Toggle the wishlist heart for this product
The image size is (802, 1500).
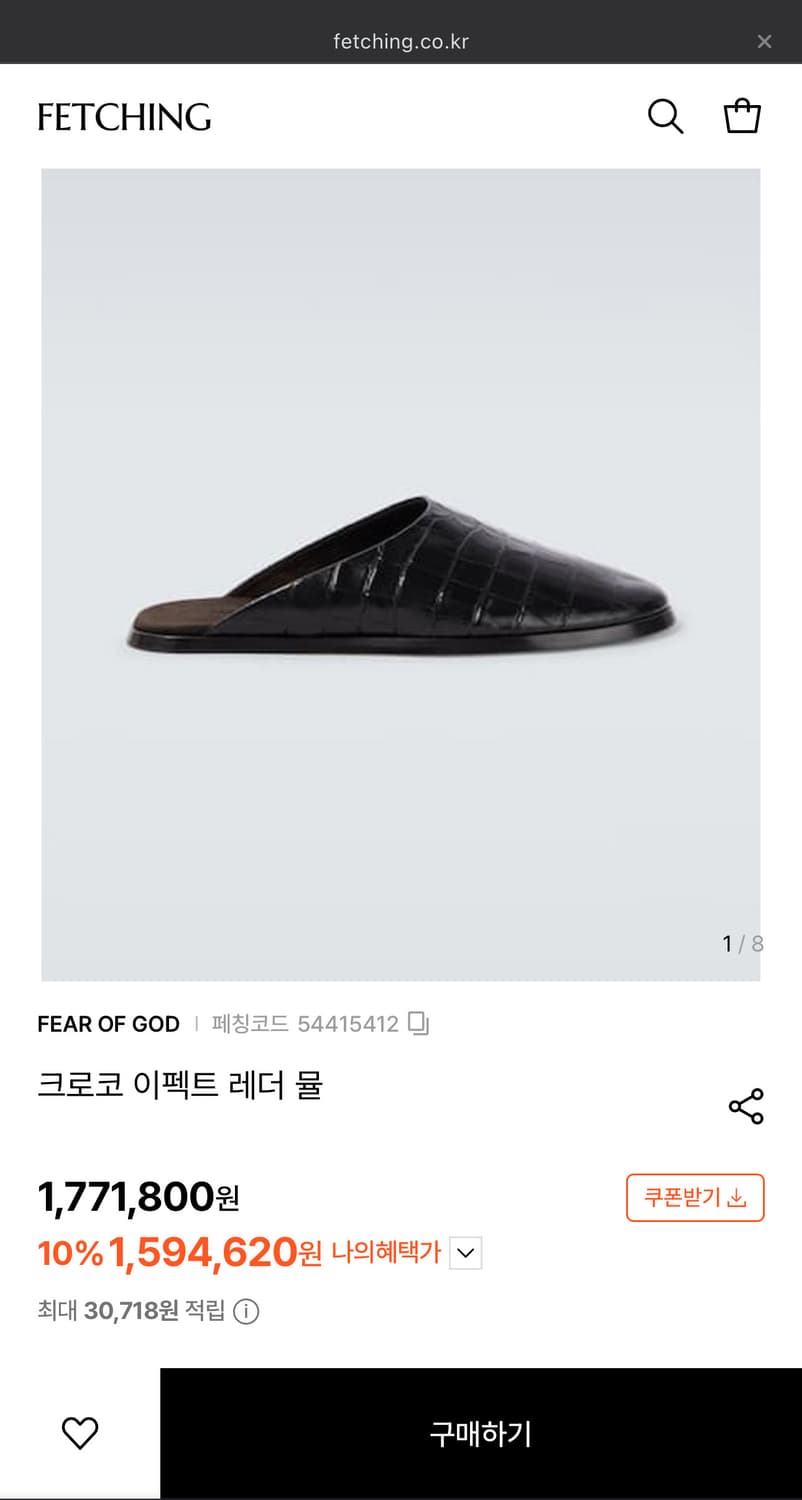79,1433
